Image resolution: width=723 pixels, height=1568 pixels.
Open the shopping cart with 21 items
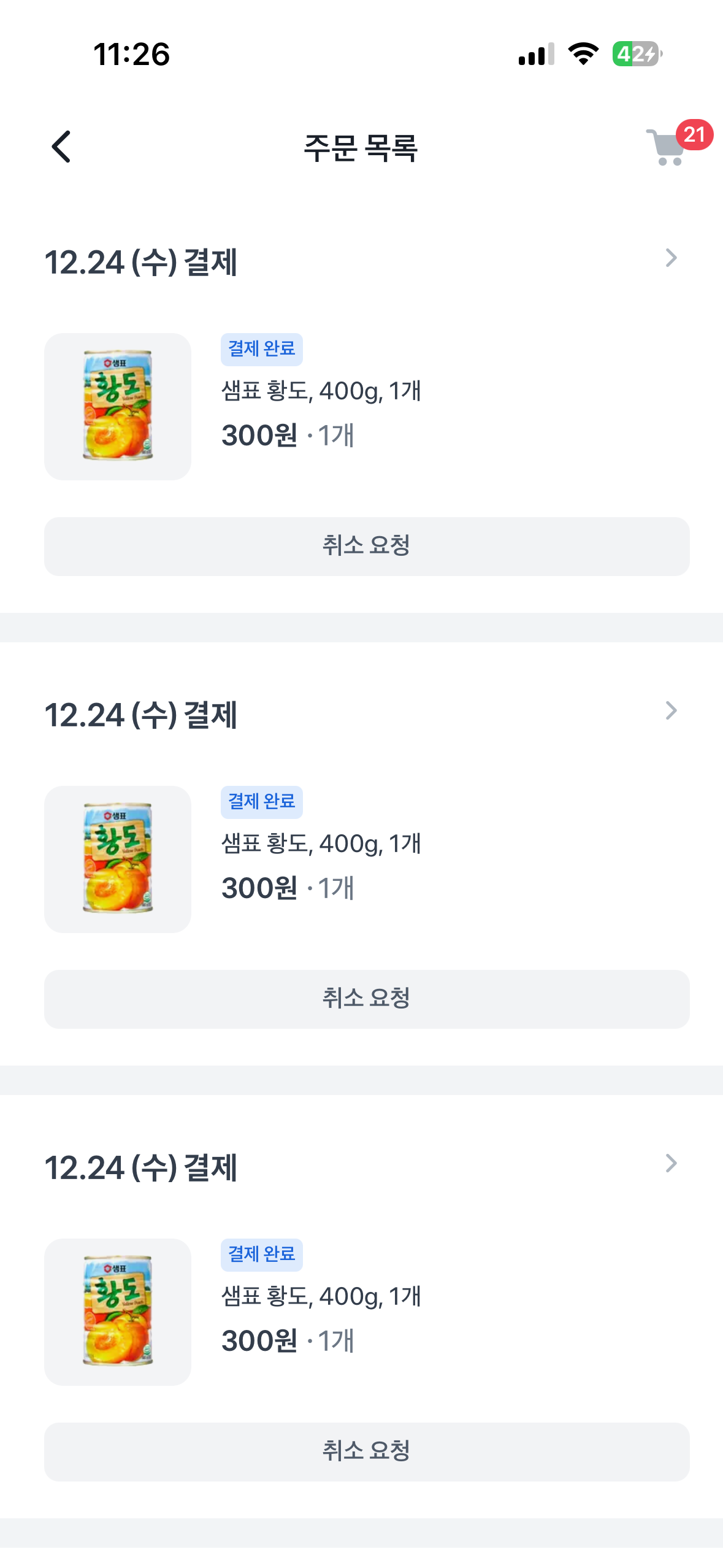668,147
